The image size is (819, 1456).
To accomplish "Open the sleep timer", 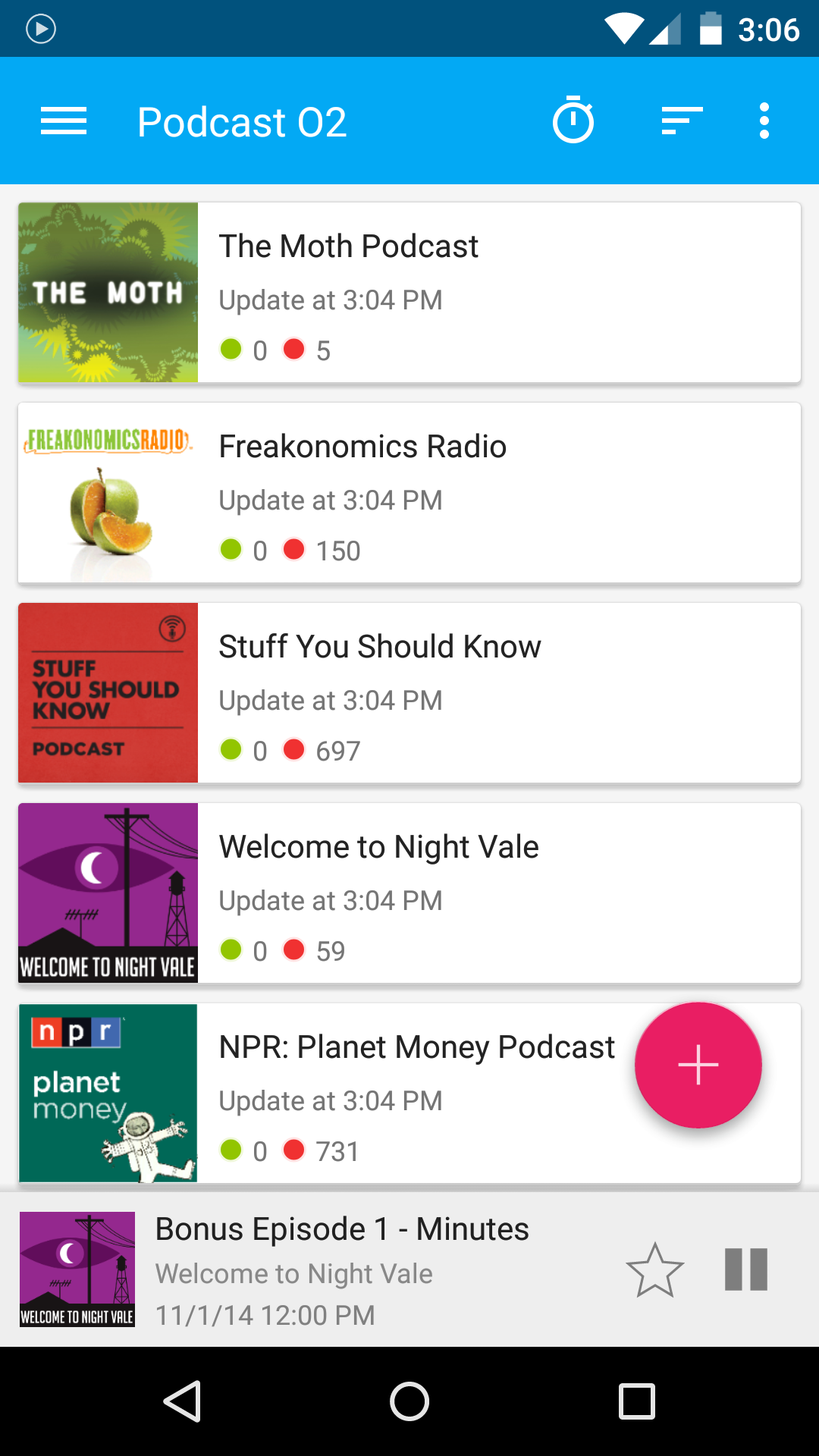I will tap(573, 121).
